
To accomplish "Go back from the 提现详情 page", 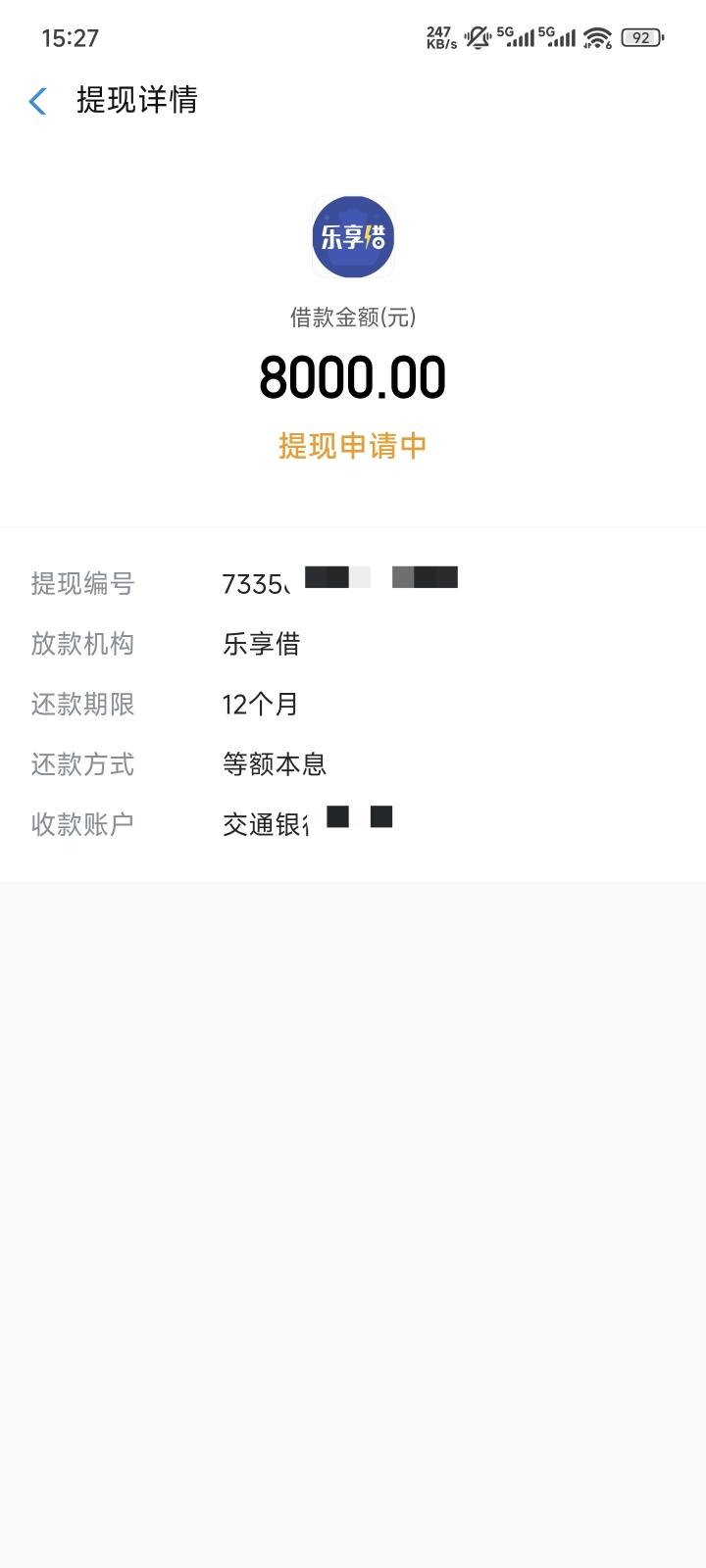I will click(x=38, y=101).
